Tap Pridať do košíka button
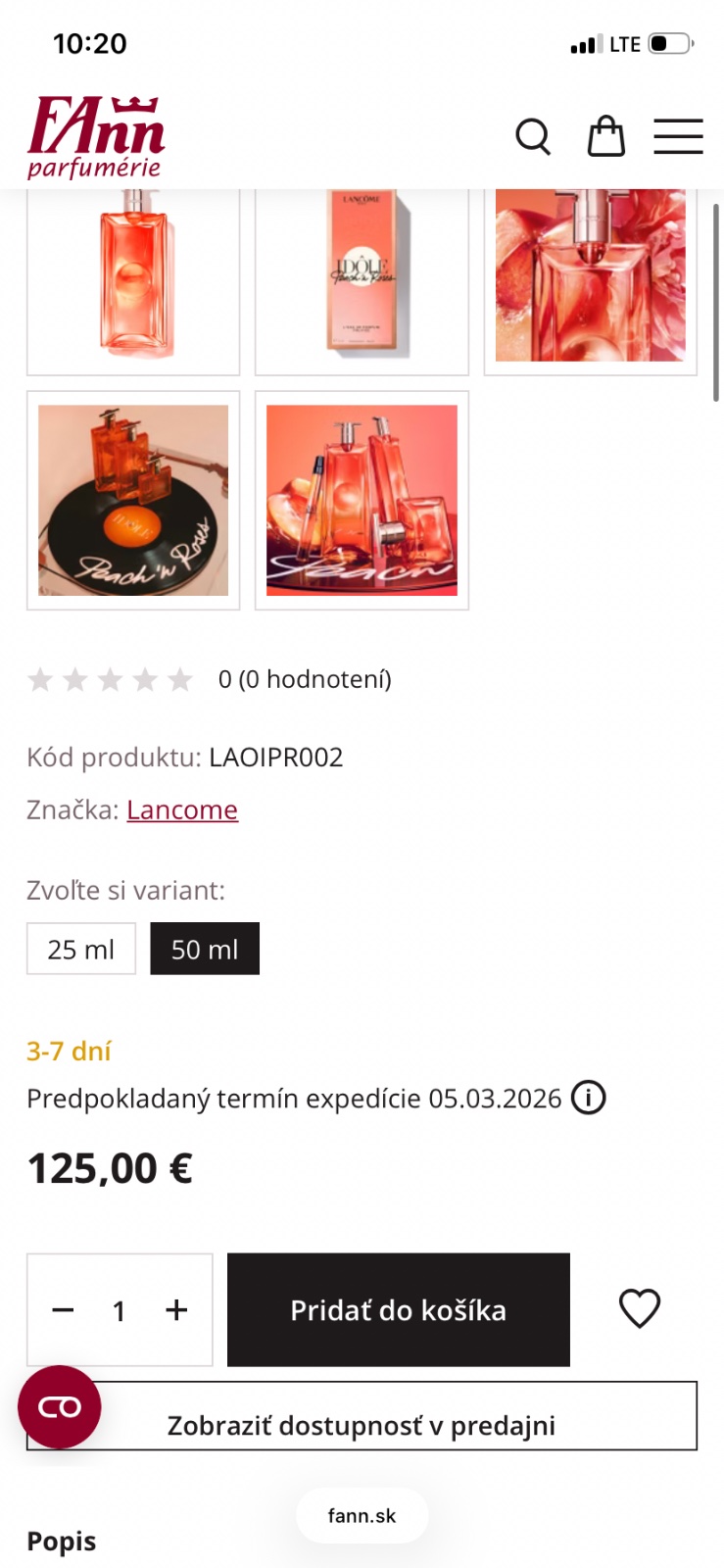The width and height of the screenshot is (724, 1568). point(398,1310)
